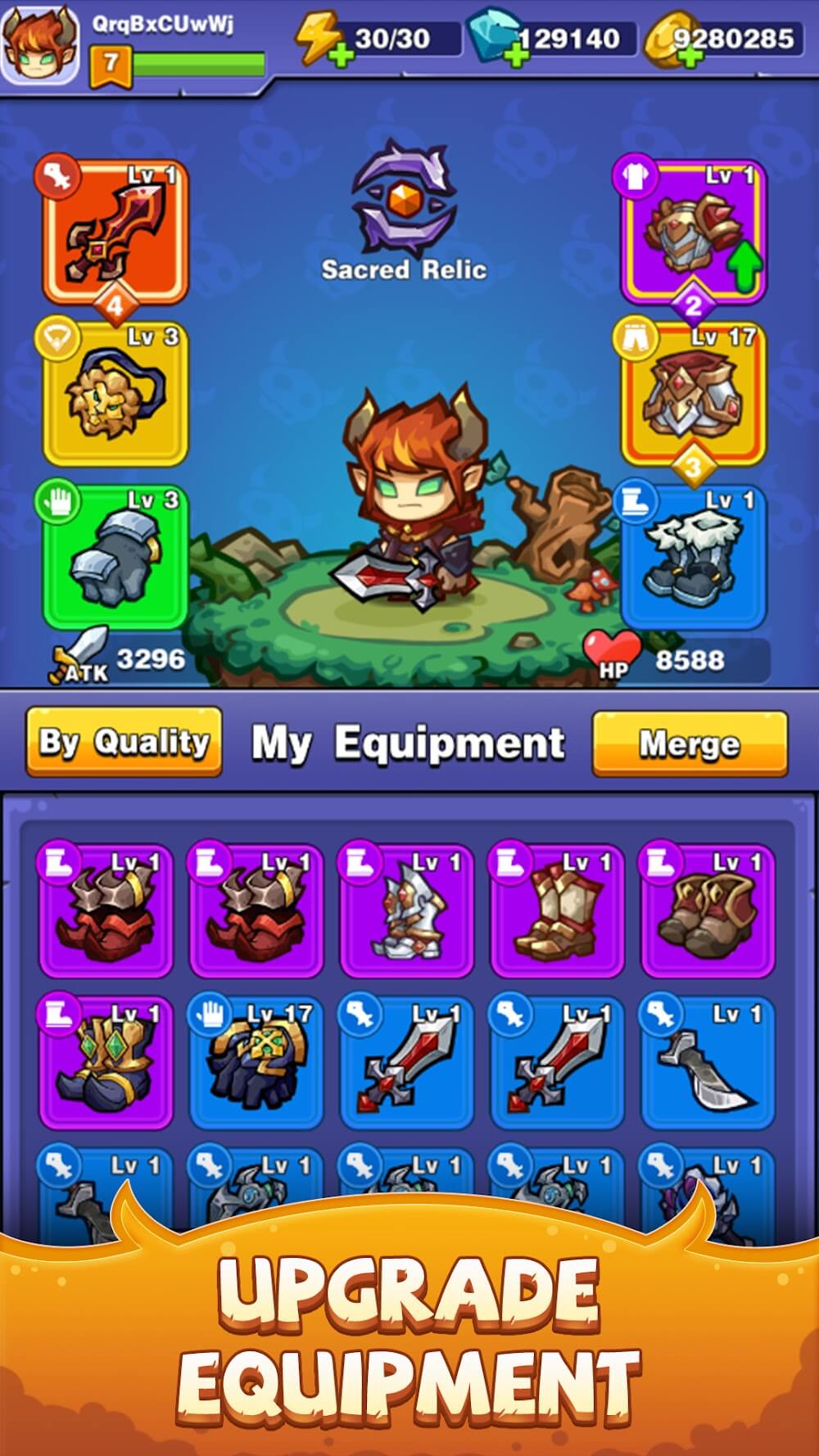Select the green gem boots in inventory
This screenshot has height=1456, width=819.
click(106, 1062)
